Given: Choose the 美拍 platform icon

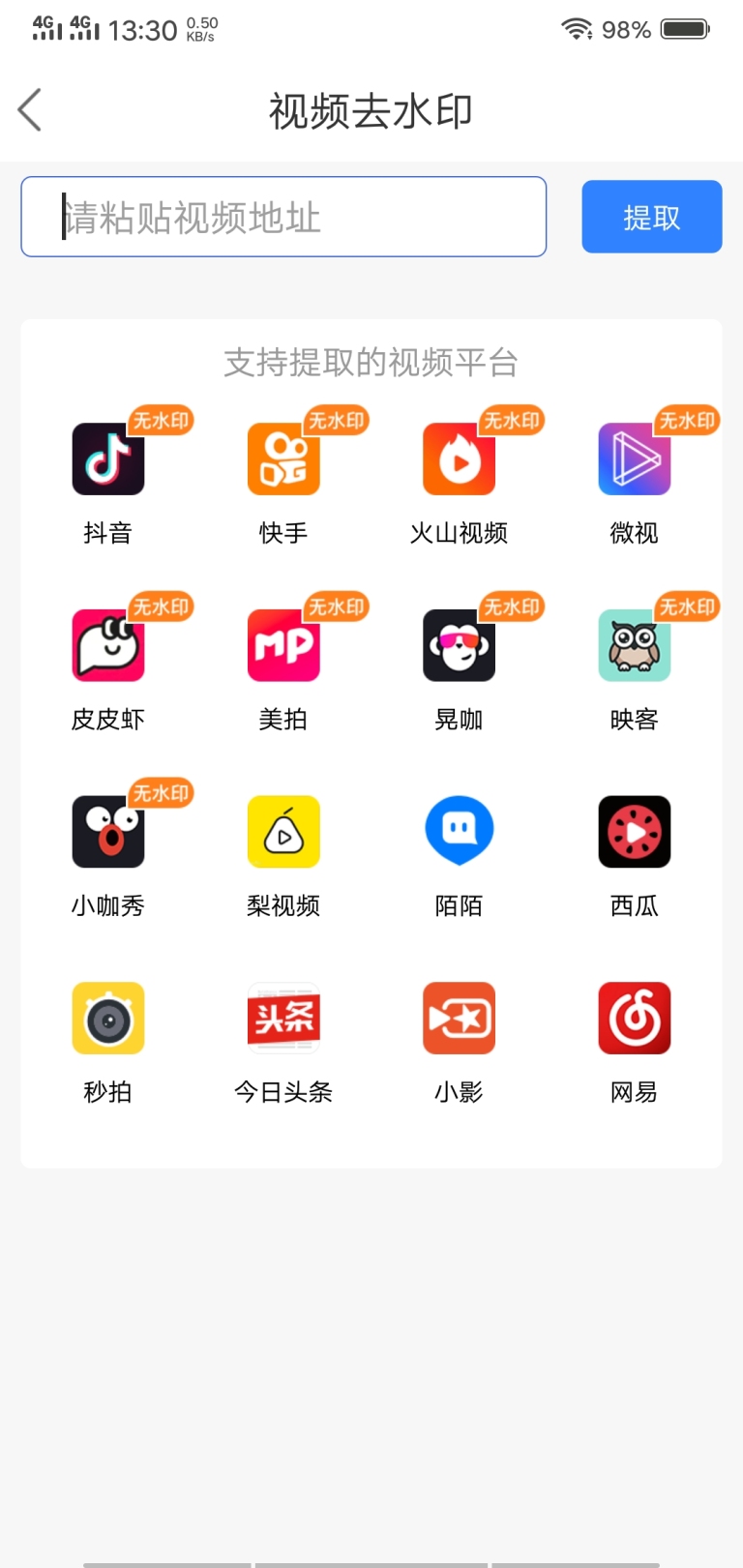Looking at the screenshot, I should pos(283,645).
